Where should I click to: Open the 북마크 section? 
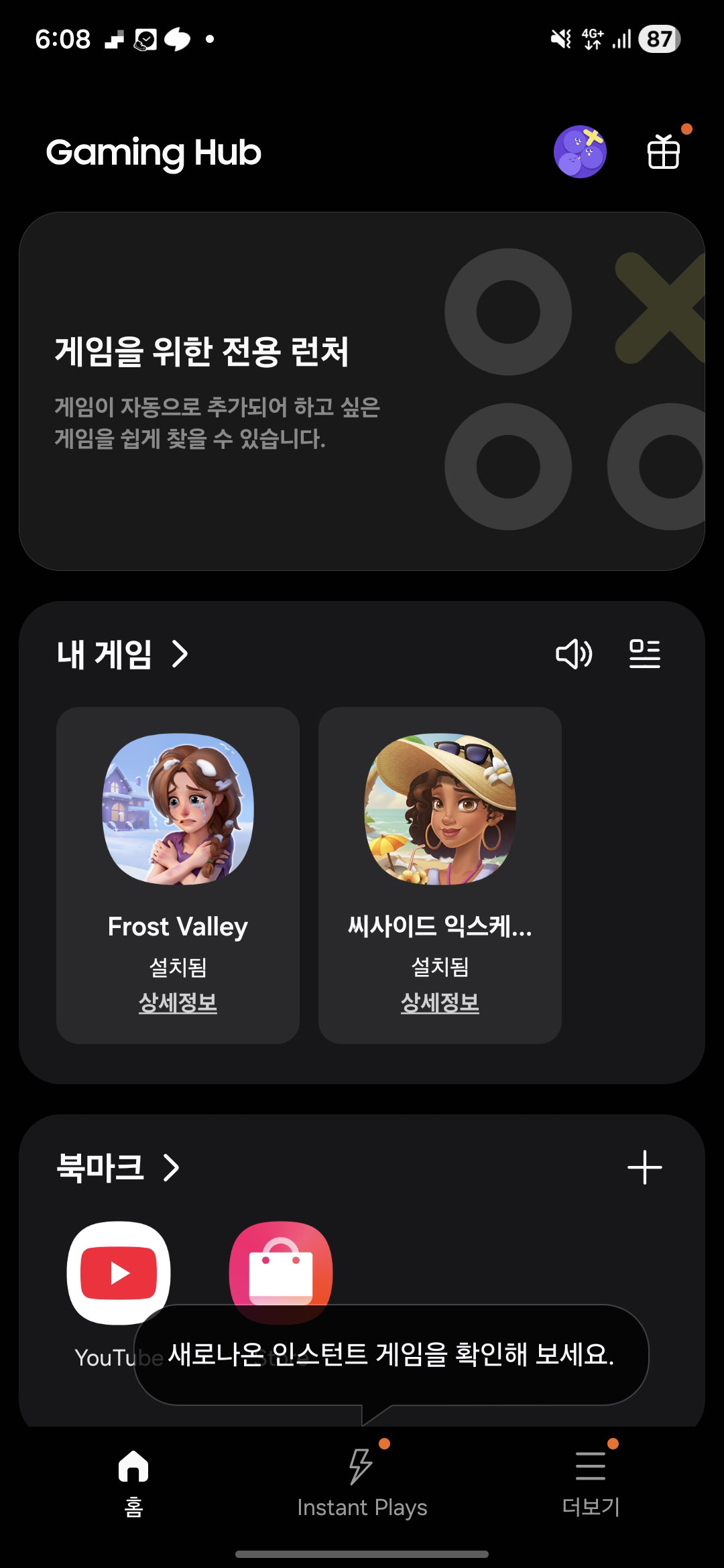point(119,1167)
